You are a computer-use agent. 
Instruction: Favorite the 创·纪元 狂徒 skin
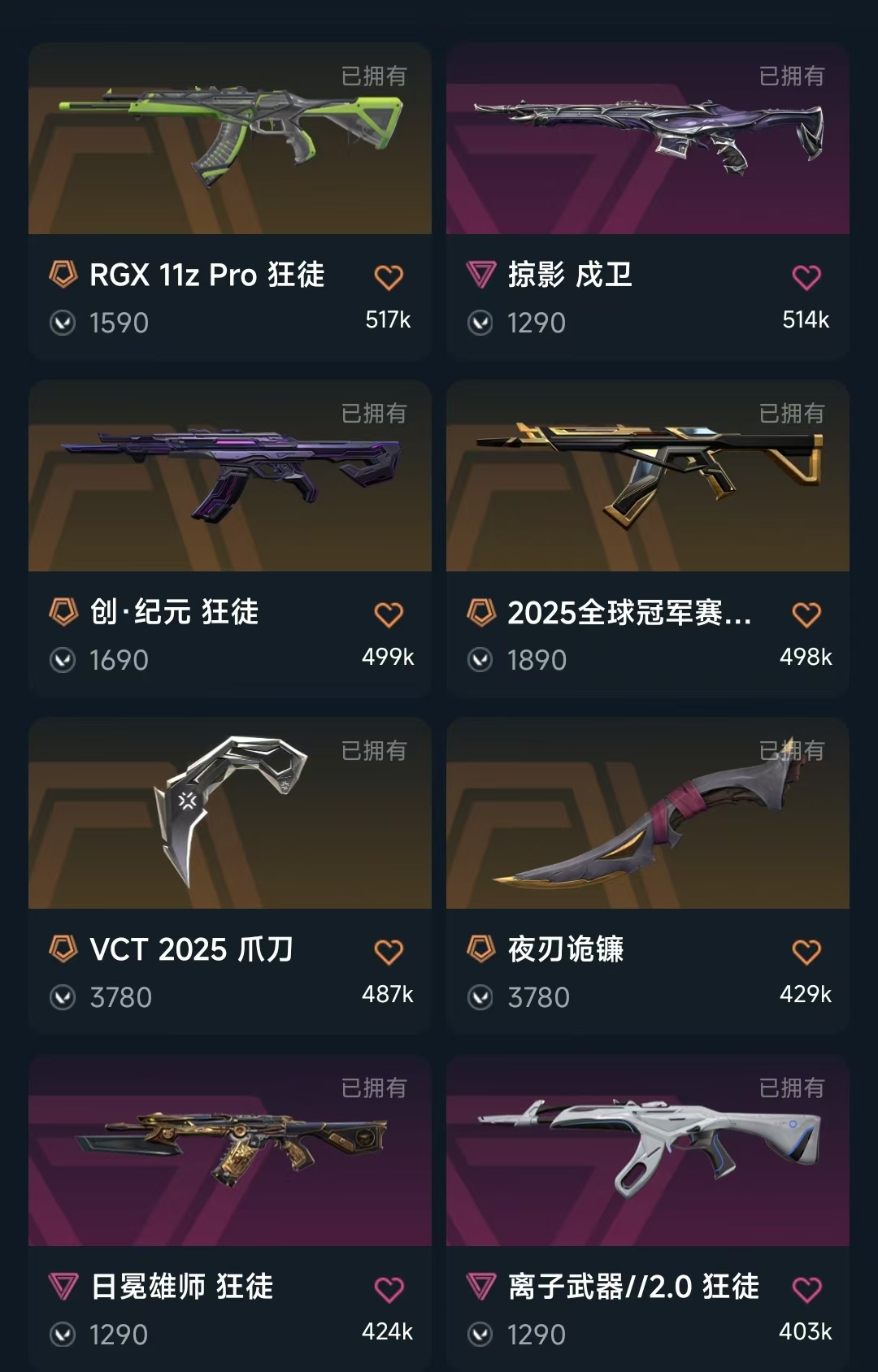[x=389, y=615]
